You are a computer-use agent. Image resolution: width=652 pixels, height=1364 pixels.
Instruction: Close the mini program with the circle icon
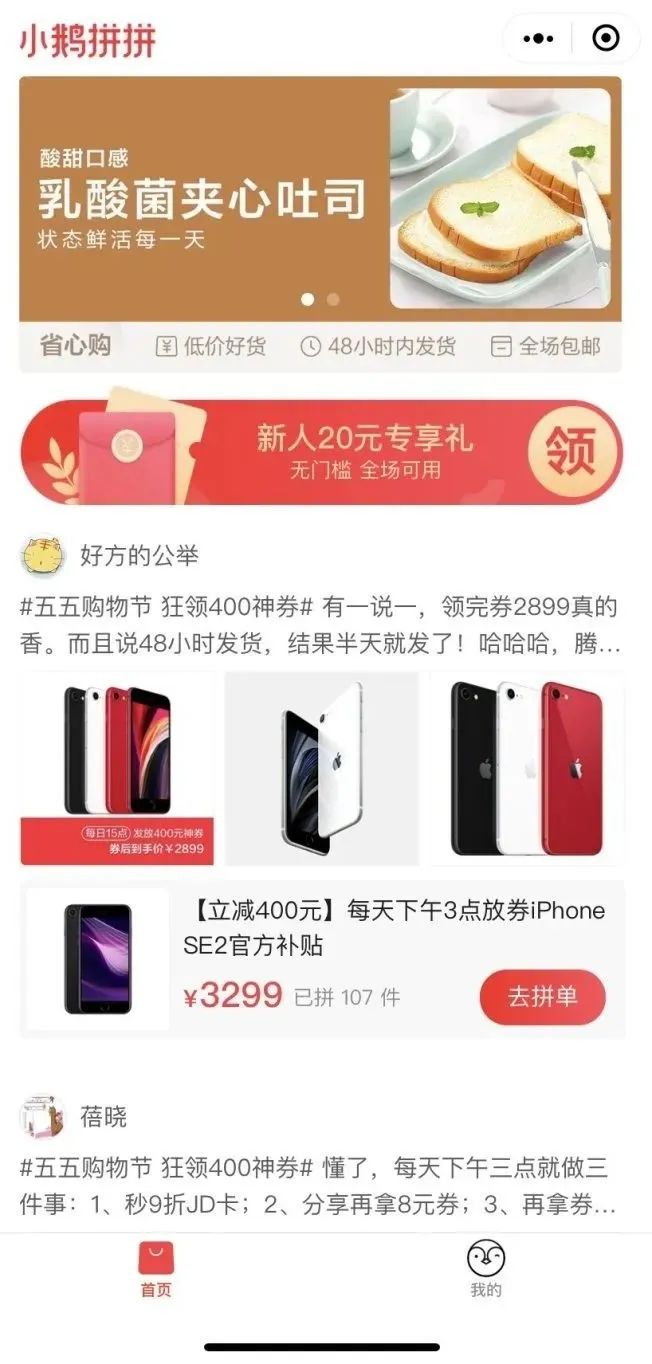pyautogui.click(x=605, y=39)
